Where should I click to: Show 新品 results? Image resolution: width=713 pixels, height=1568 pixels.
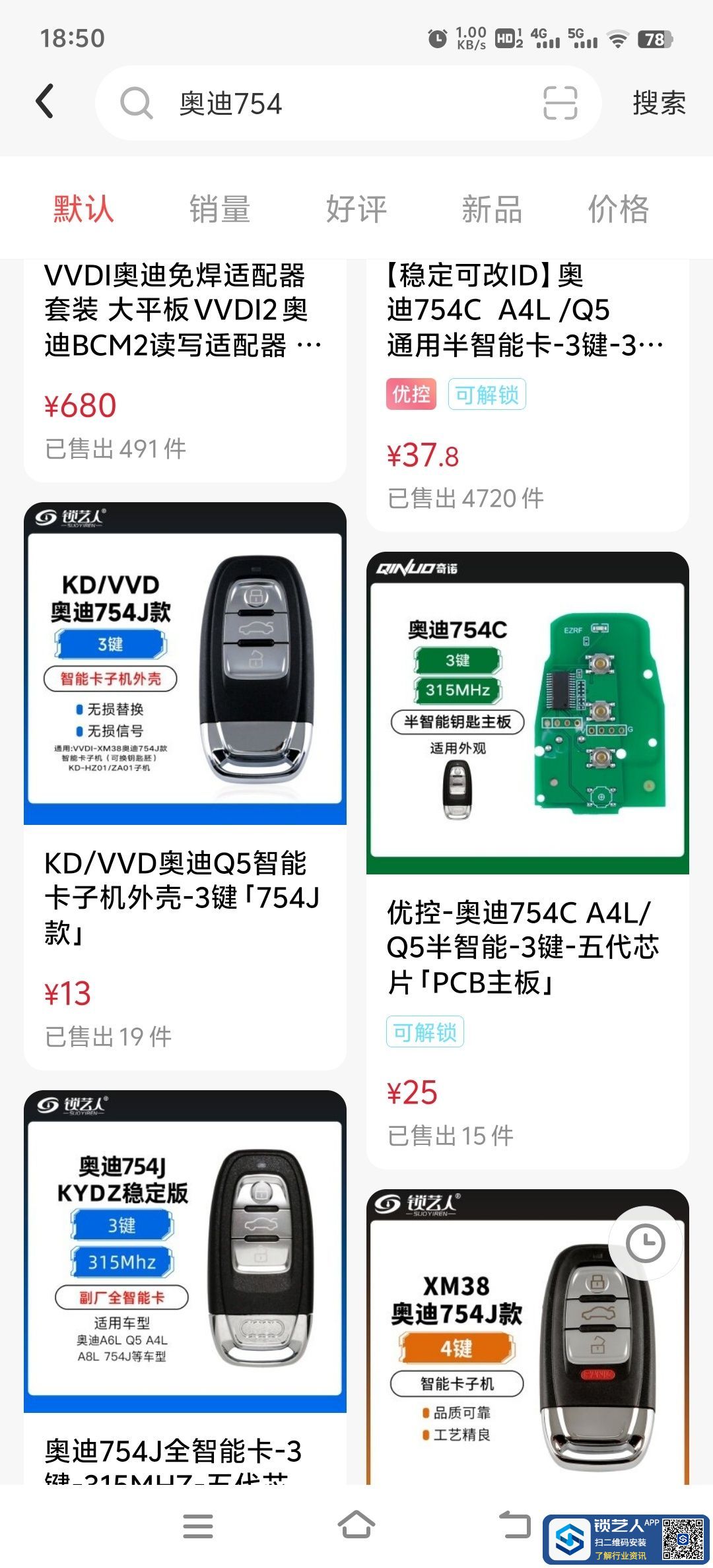[x=492, y=209]
